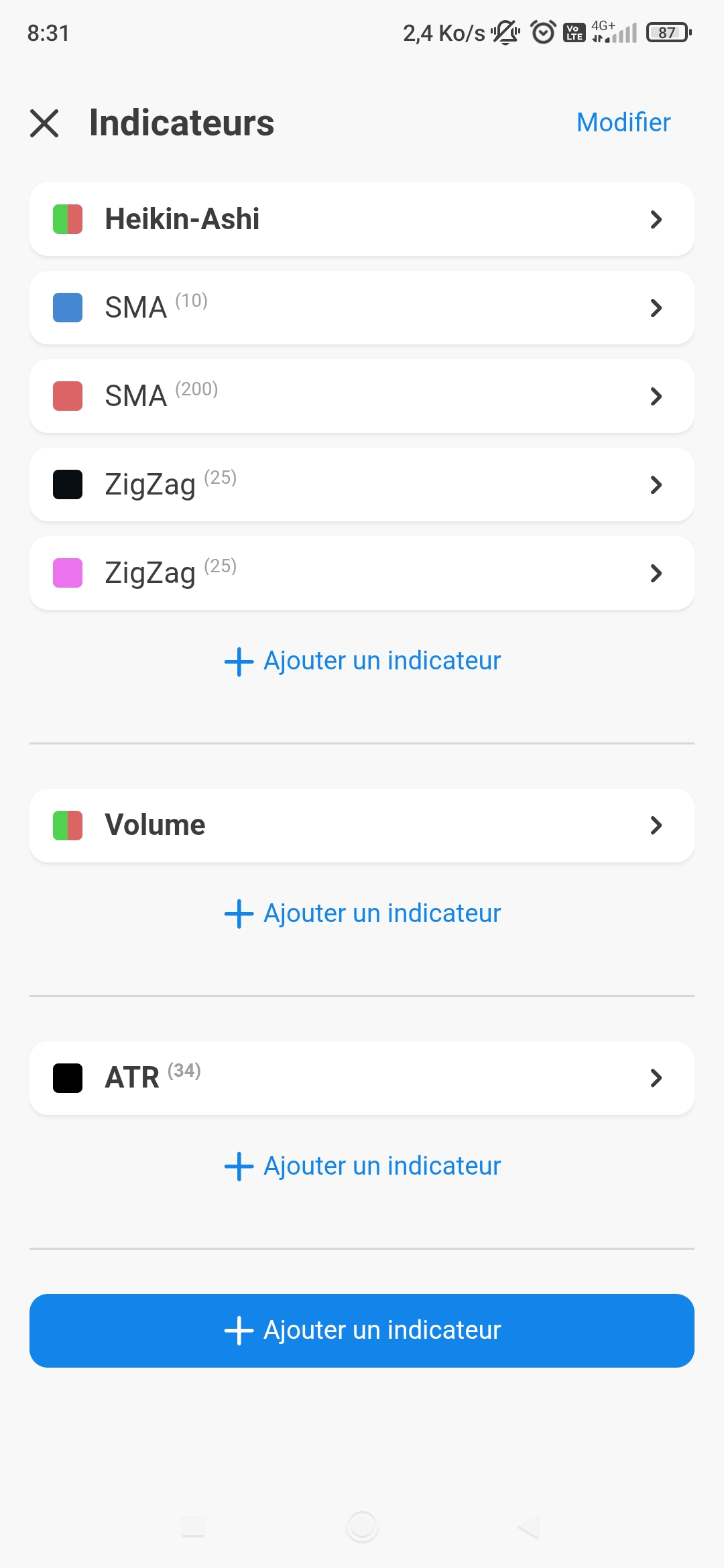Tap the blue Ajouter un indicateur button
The height and width of the screenshot is (1568, 724).
coord(362,1330)
